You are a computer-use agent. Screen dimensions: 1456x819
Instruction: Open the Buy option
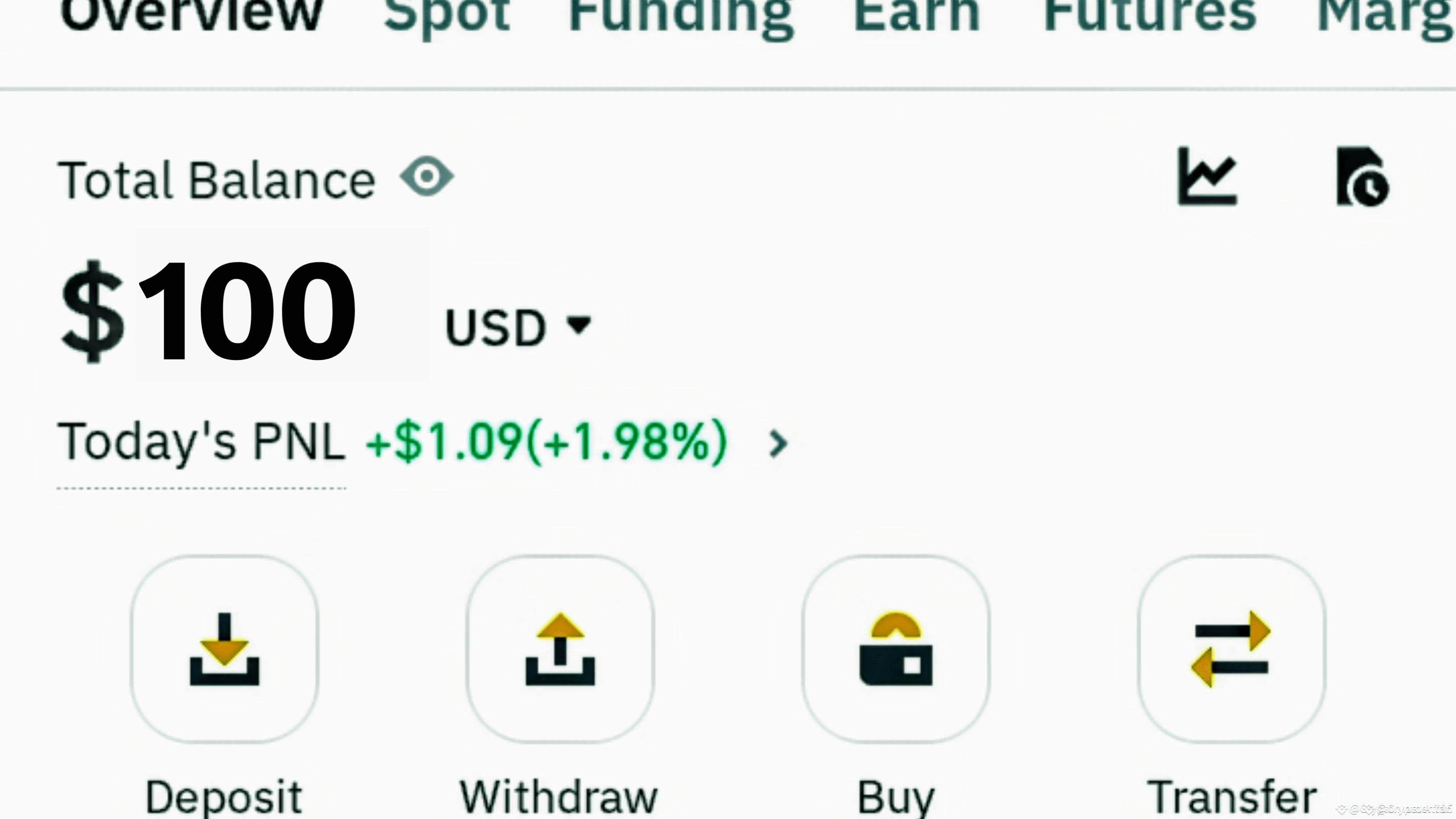(x=896, y=649)
